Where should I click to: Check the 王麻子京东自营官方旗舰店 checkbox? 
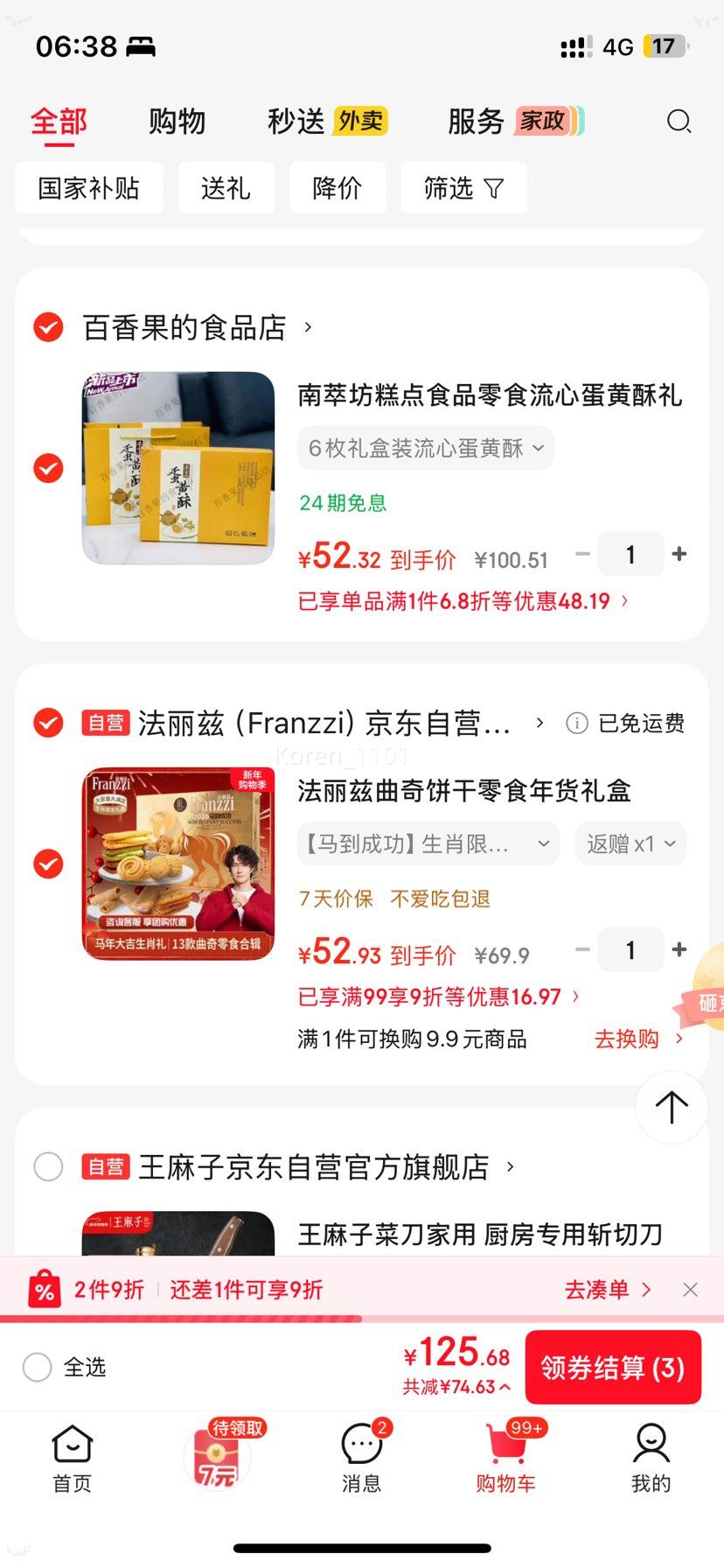(x=48, y=1166)
